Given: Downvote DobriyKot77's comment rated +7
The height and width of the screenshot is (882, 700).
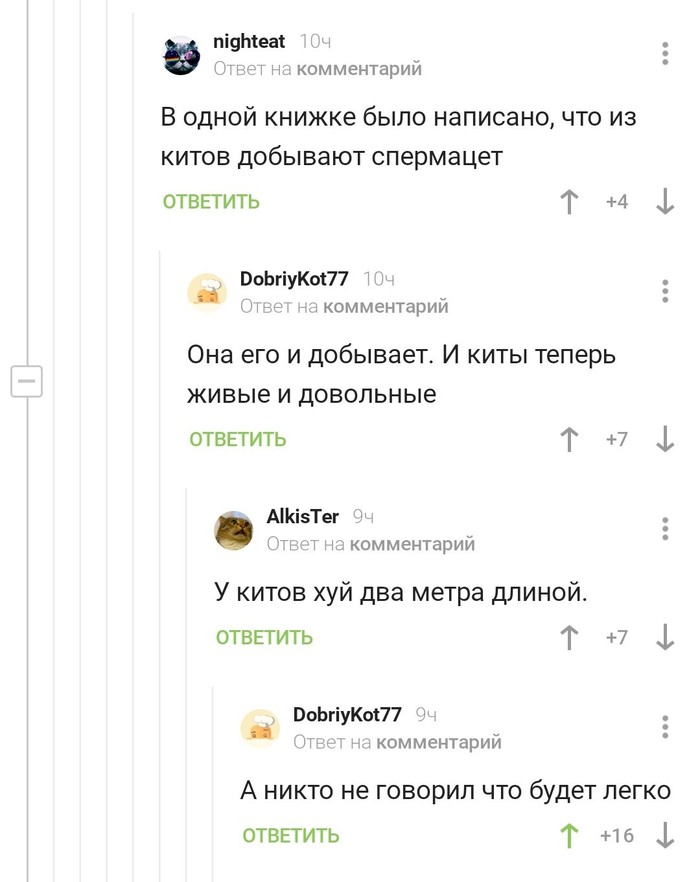Looking at the screenshot, I should coord(665,439).
